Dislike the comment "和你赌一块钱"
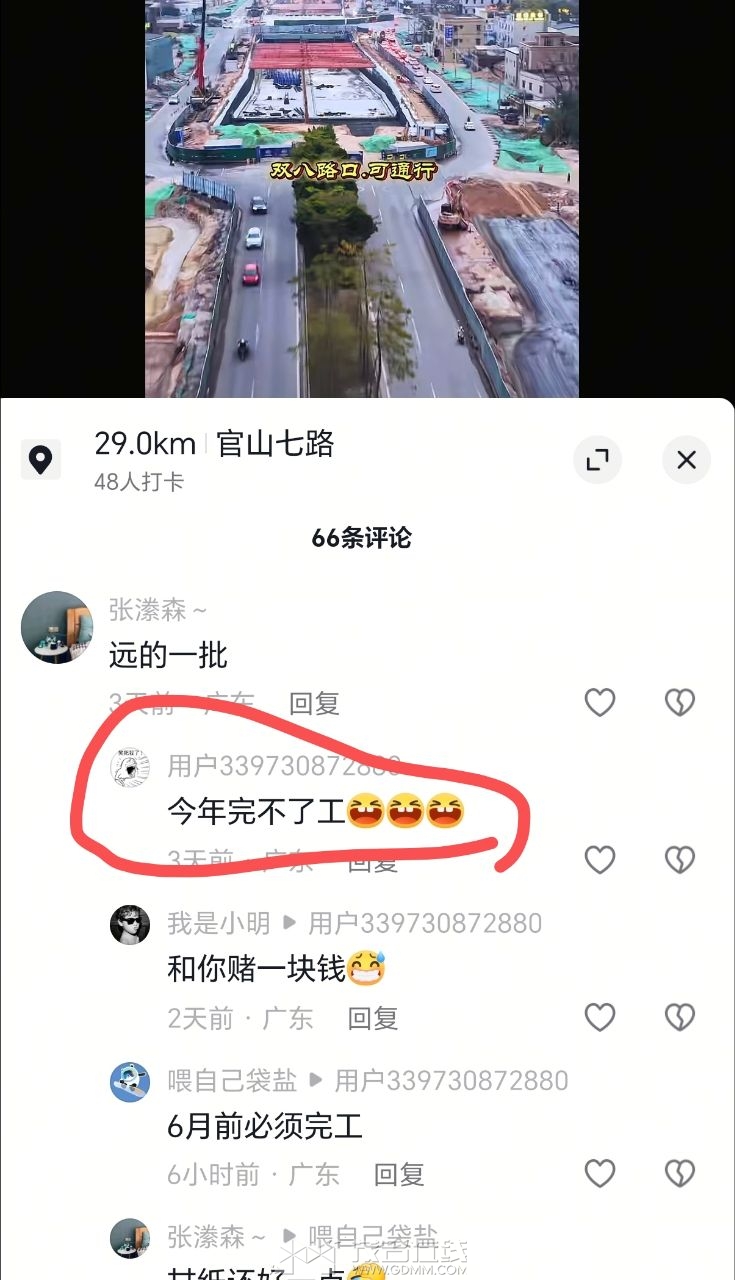 pyautogui.click(x=680, y=1018)
